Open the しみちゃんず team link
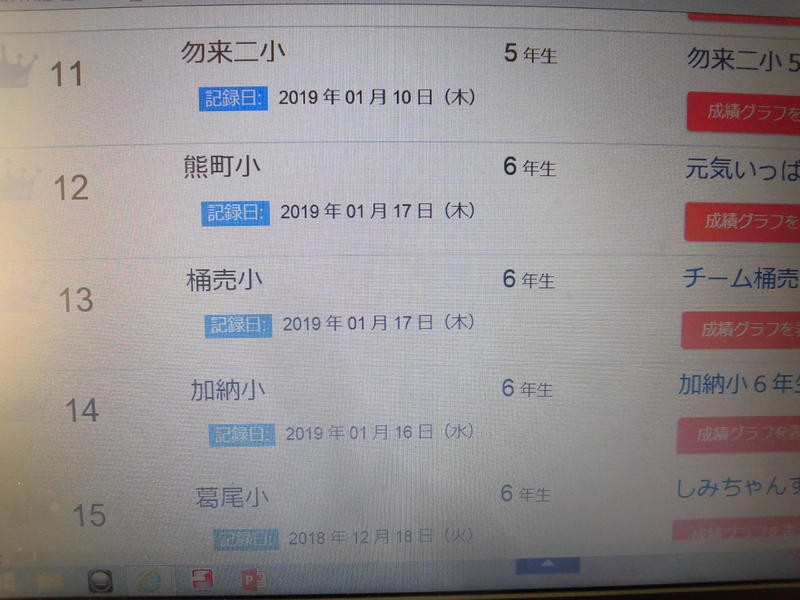 (x=738, y=489)
